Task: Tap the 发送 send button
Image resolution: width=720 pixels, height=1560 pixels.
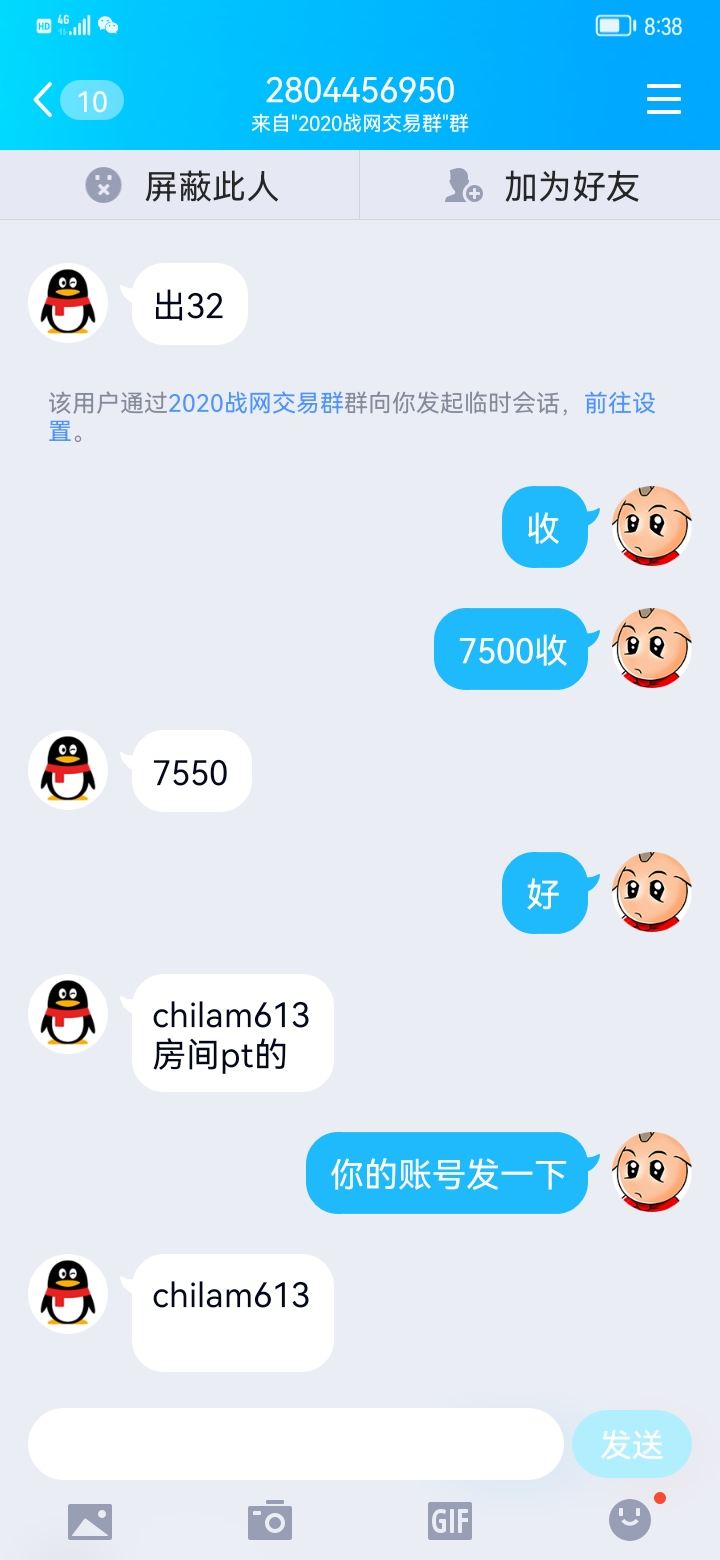Action: pyautogui.click(x=631, y=1444)
